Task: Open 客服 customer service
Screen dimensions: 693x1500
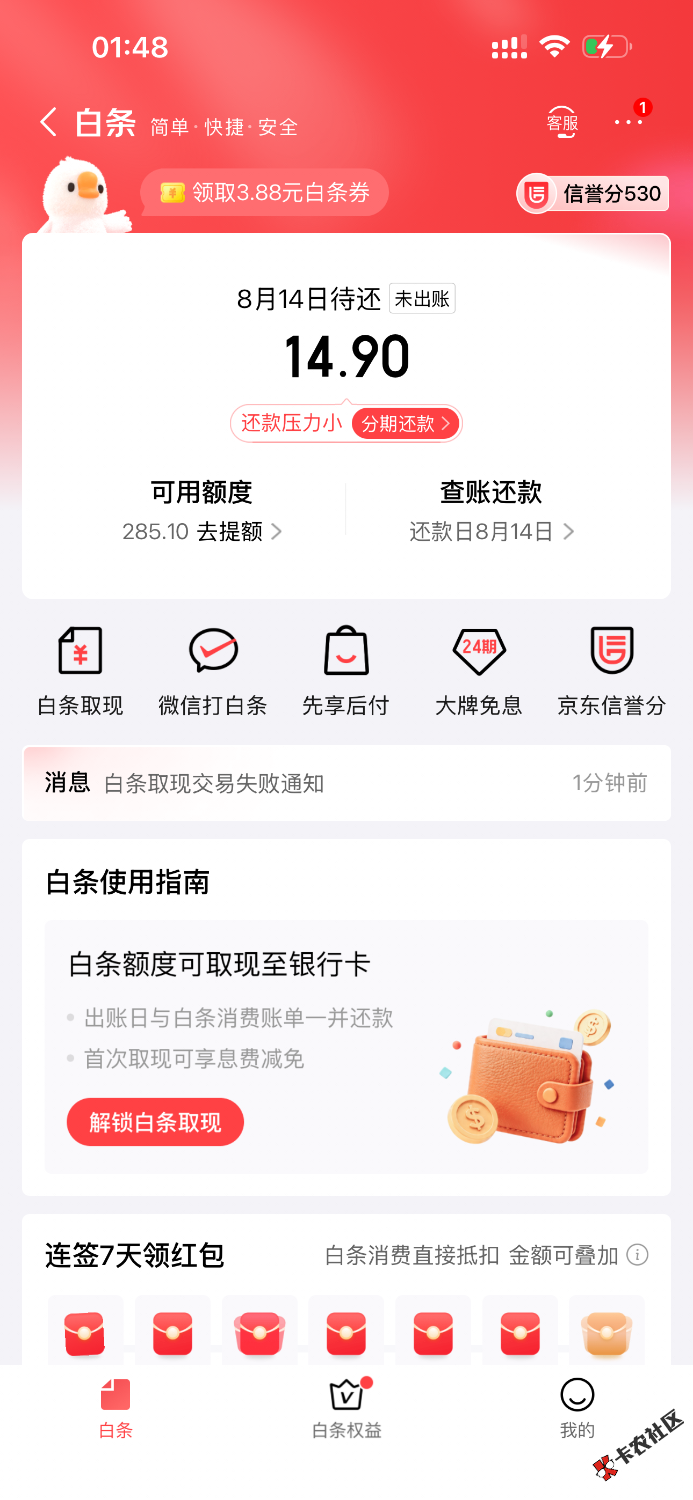Action: 562,122
